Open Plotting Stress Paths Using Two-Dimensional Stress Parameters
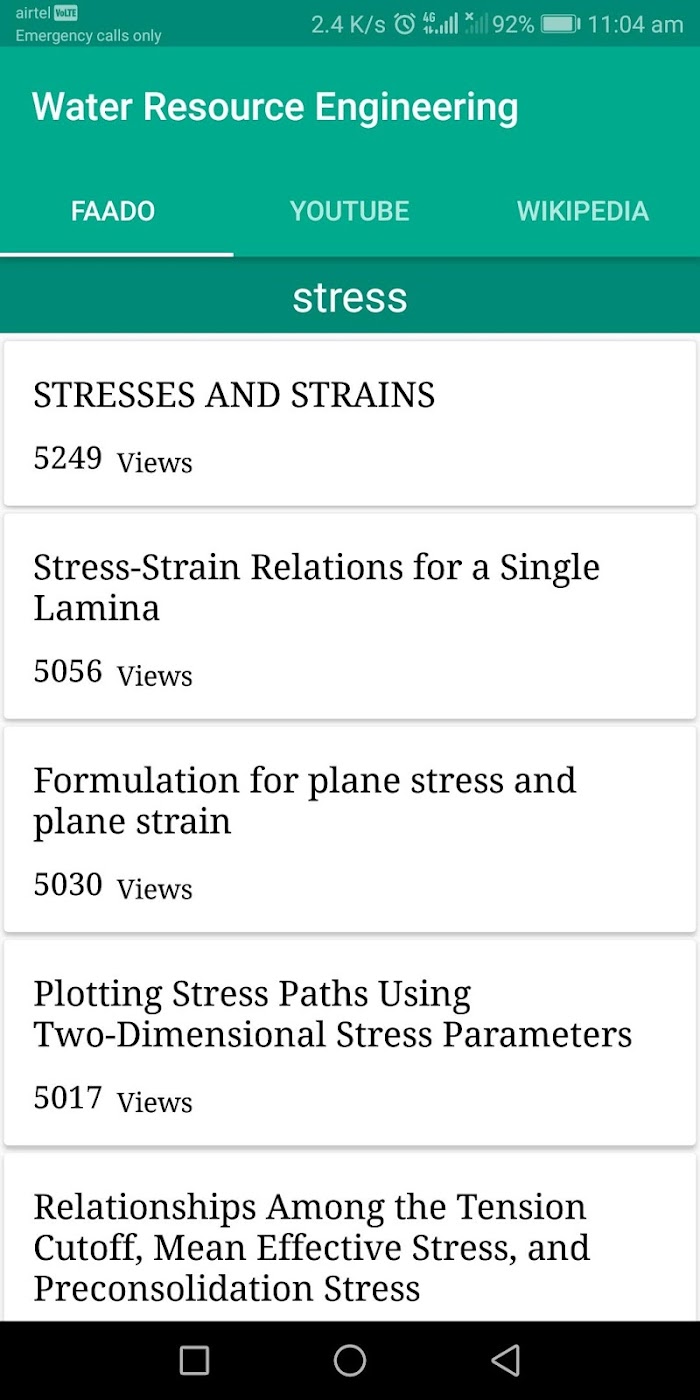Screen dimensions: 700x1400 pos(350,1042)
